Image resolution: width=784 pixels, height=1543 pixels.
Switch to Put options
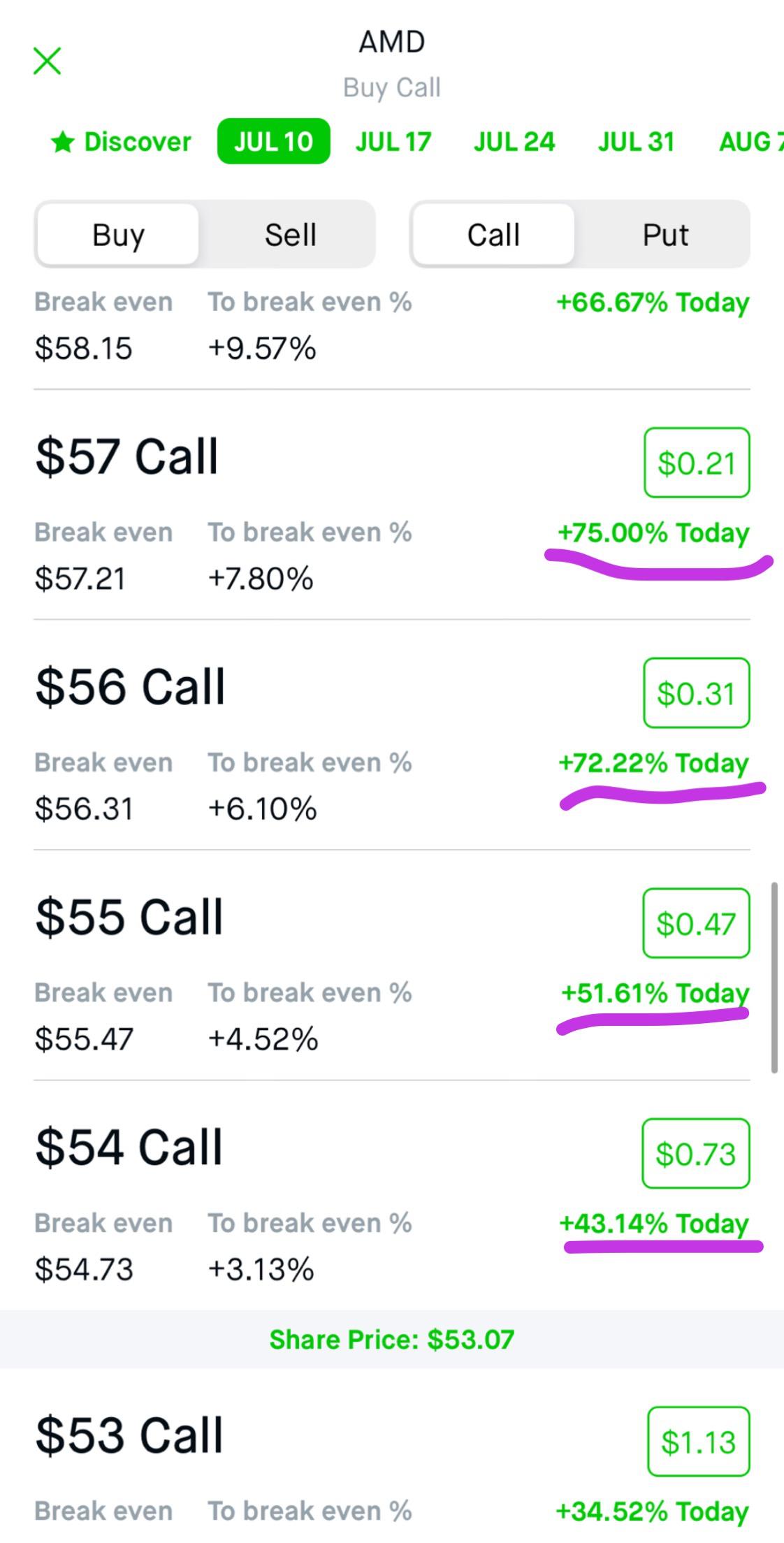pos(664,234)
